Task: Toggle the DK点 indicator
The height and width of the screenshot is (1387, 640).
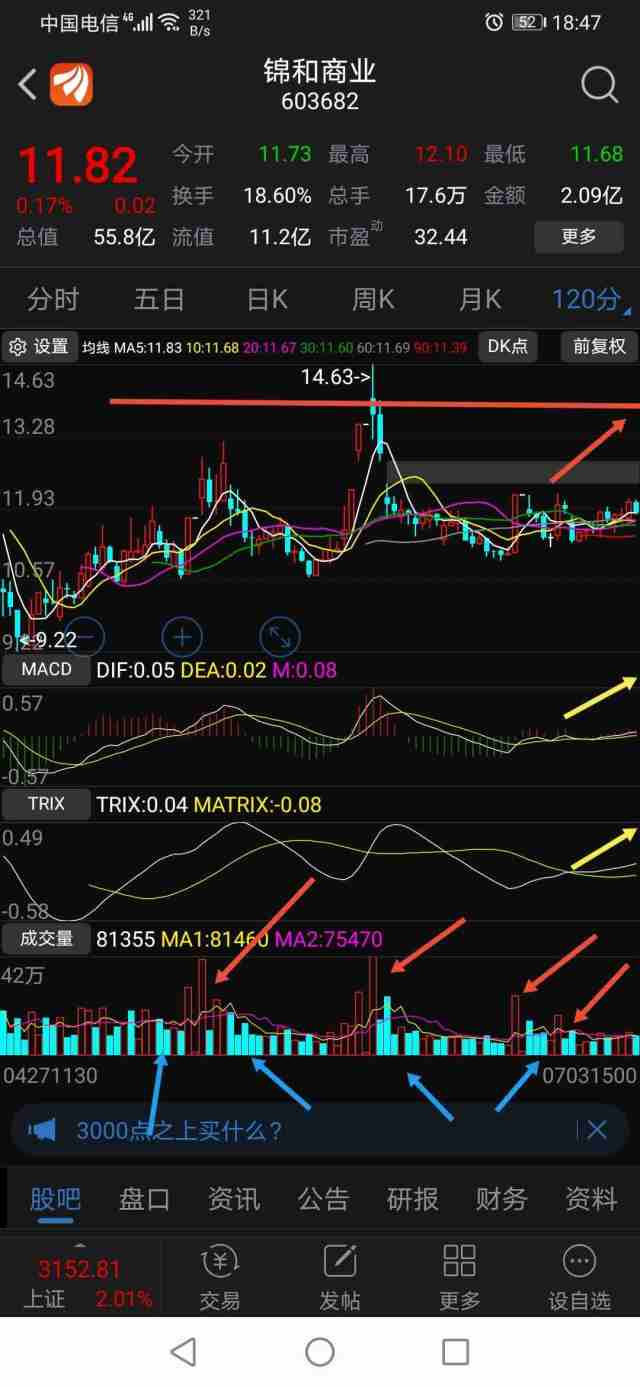Action: pos(508,347)
